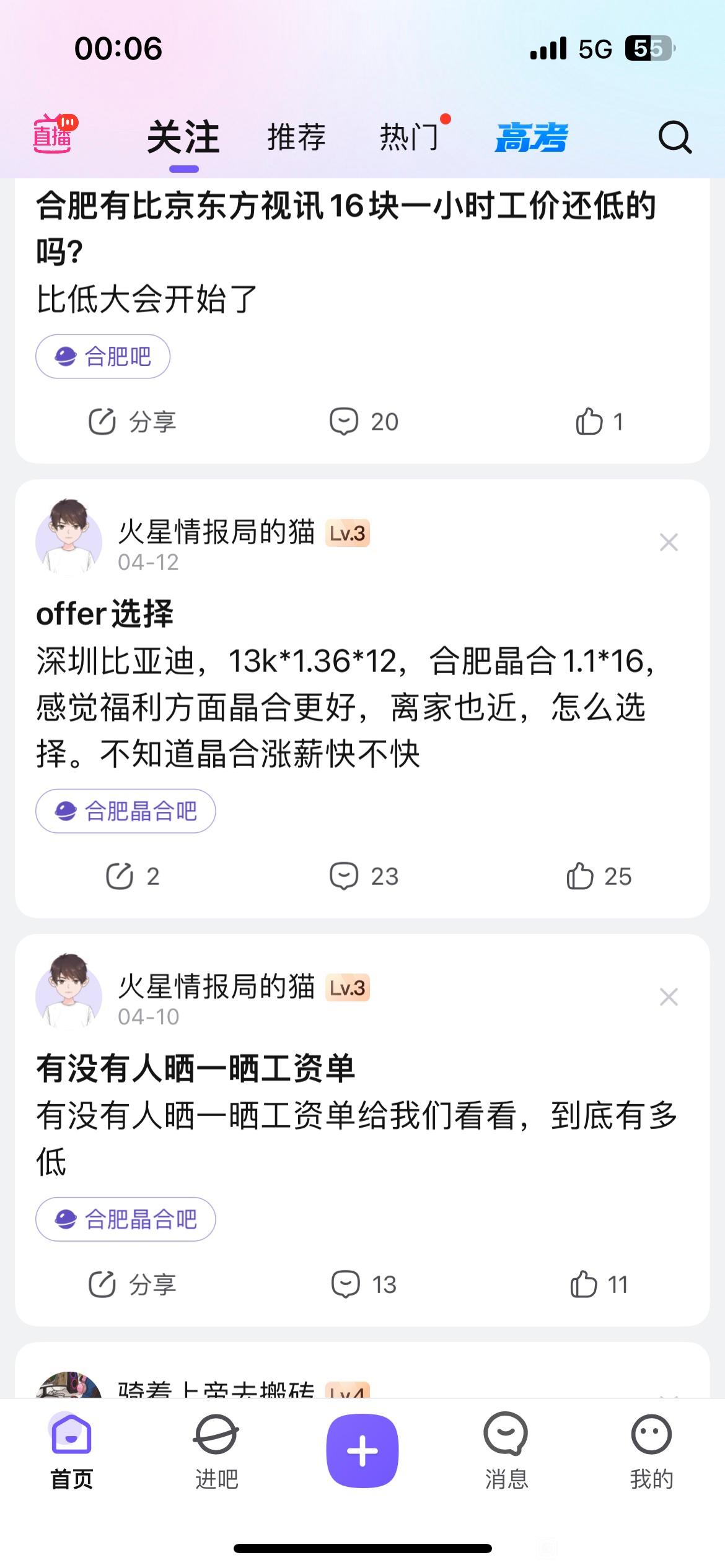Go to the 进吧 tab
Viewport: 725px width, 1568px height.
click(x=216, y=1451)
